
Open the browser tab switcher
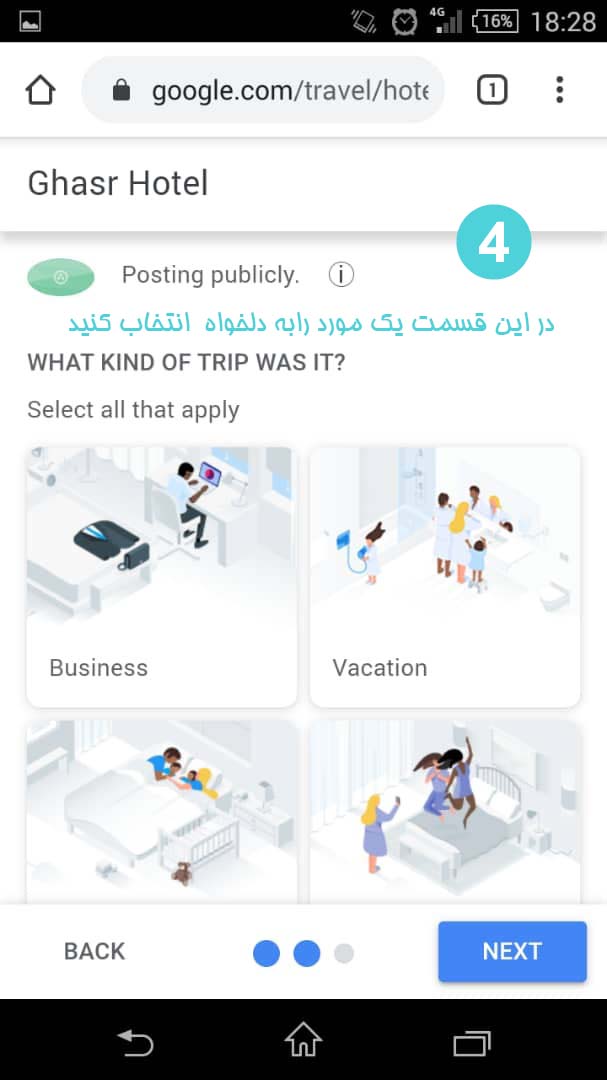491,91
